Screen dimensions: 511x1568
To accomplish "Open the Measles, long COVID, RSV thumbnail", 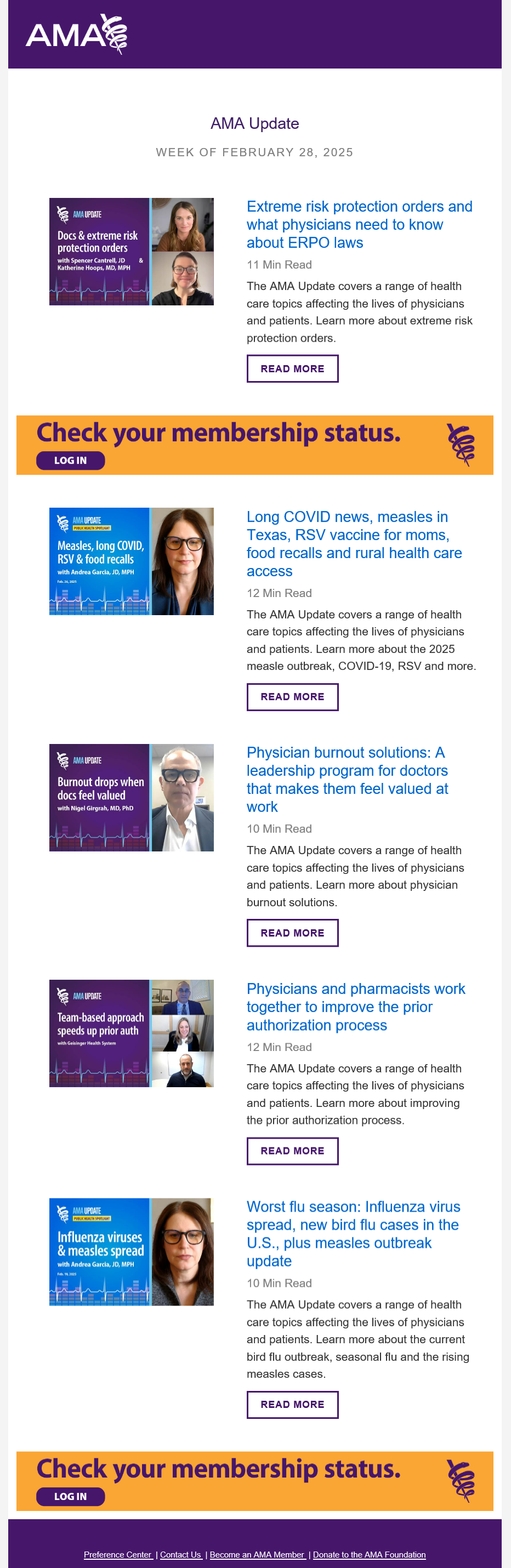I will [x=132, y=561].
